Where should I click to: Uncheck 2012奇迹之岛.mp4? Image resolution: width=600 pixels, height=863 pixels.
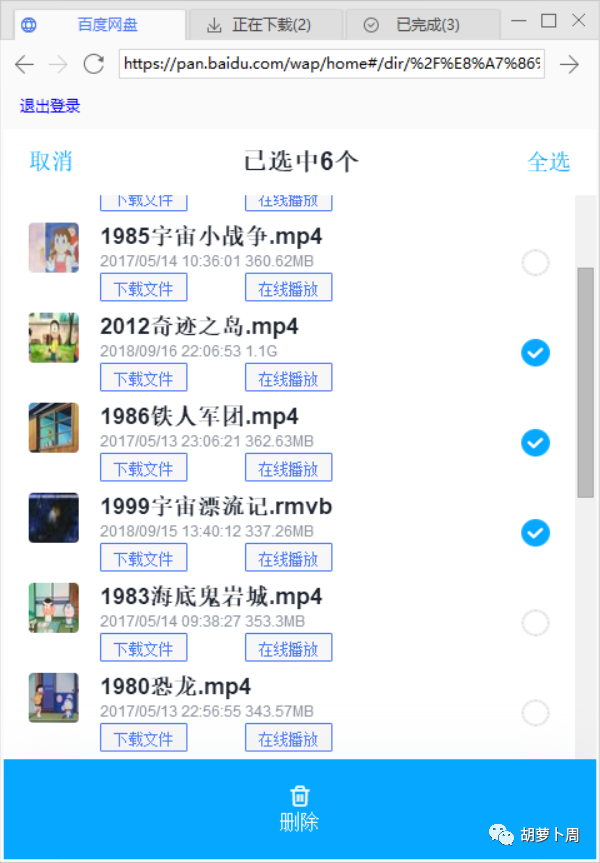[536, 353]
